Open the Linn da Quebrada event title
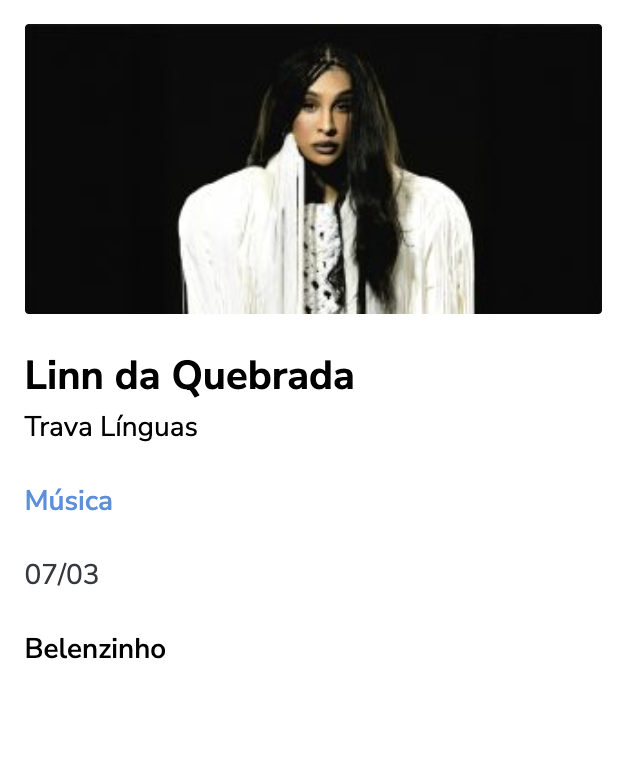 (x=189, y=376)
